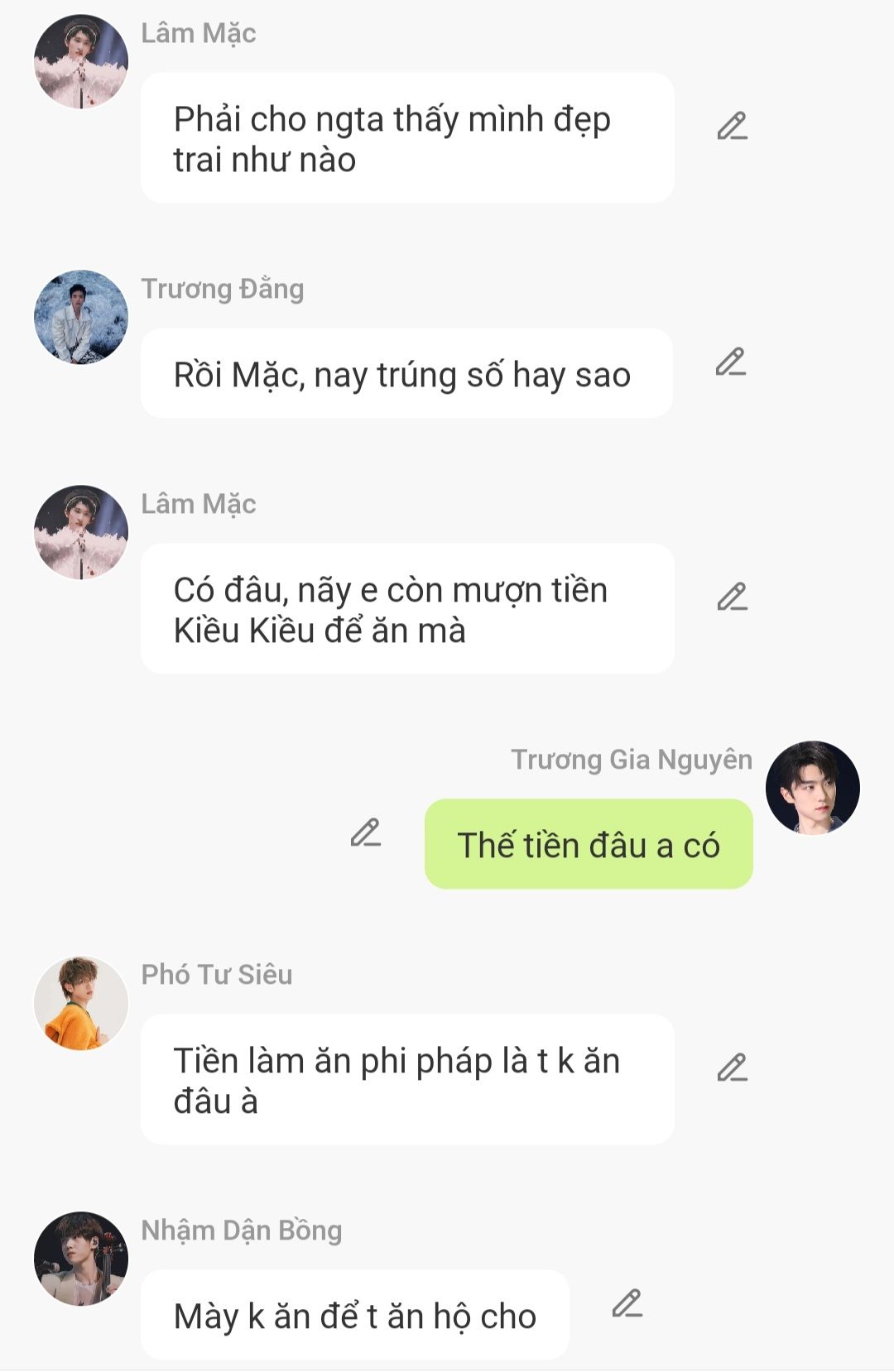Edit Phó Tư Siêu's message

point(732,1067)
